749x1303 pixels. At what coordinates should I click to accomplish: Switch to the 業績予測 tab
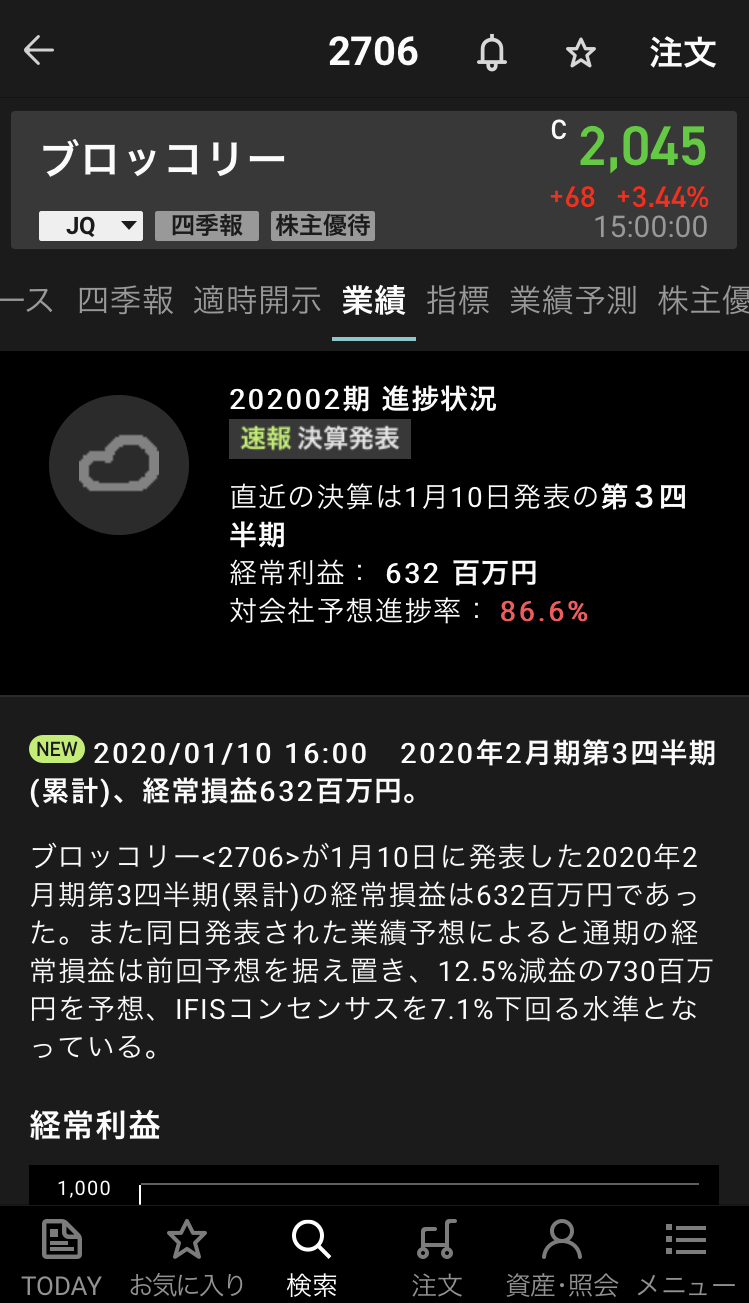[573, 300]
